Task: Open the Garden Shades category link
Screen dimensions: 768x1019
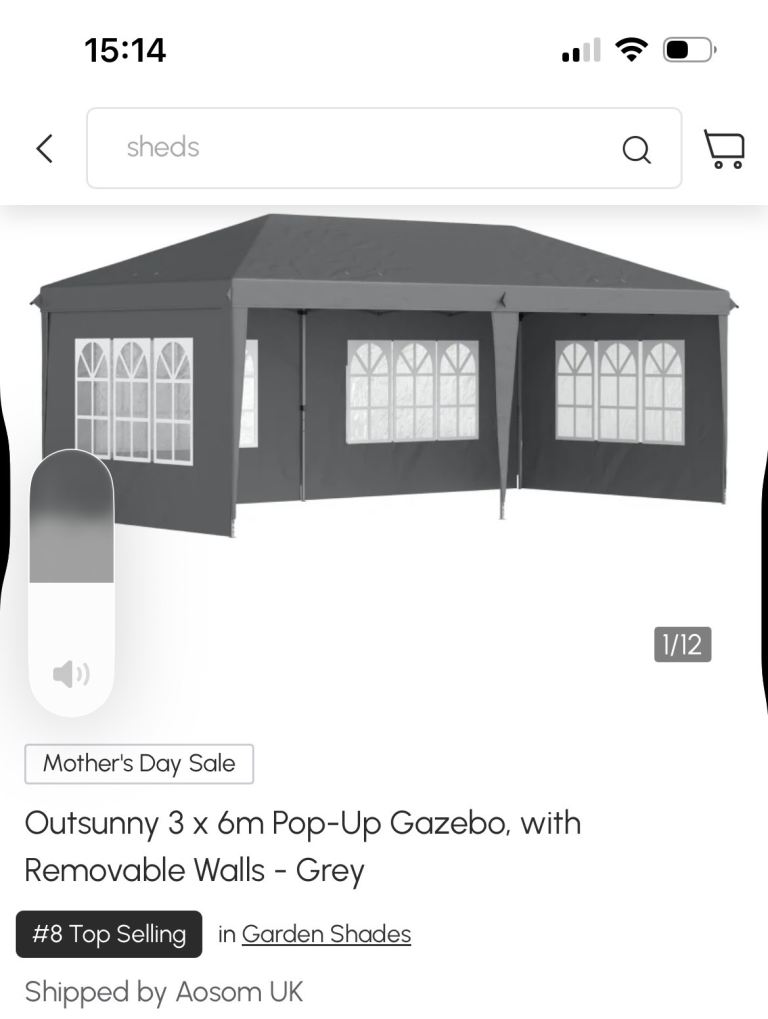Action: coord(326,934)
